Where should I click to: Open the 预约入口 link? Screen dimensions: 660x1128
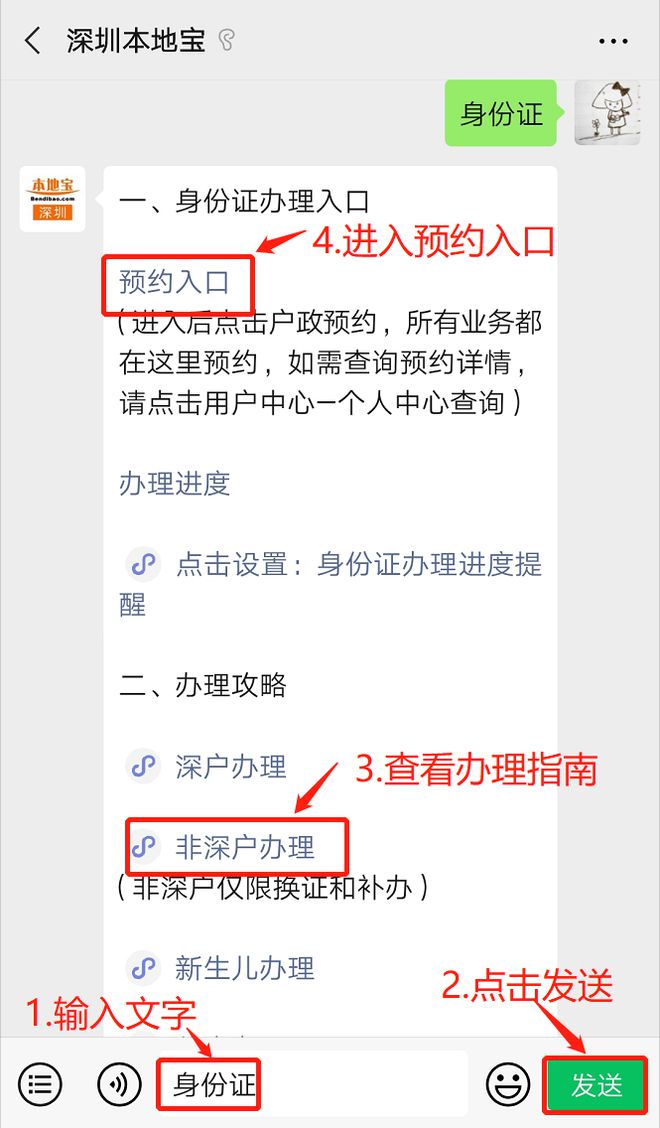[175, 282]
